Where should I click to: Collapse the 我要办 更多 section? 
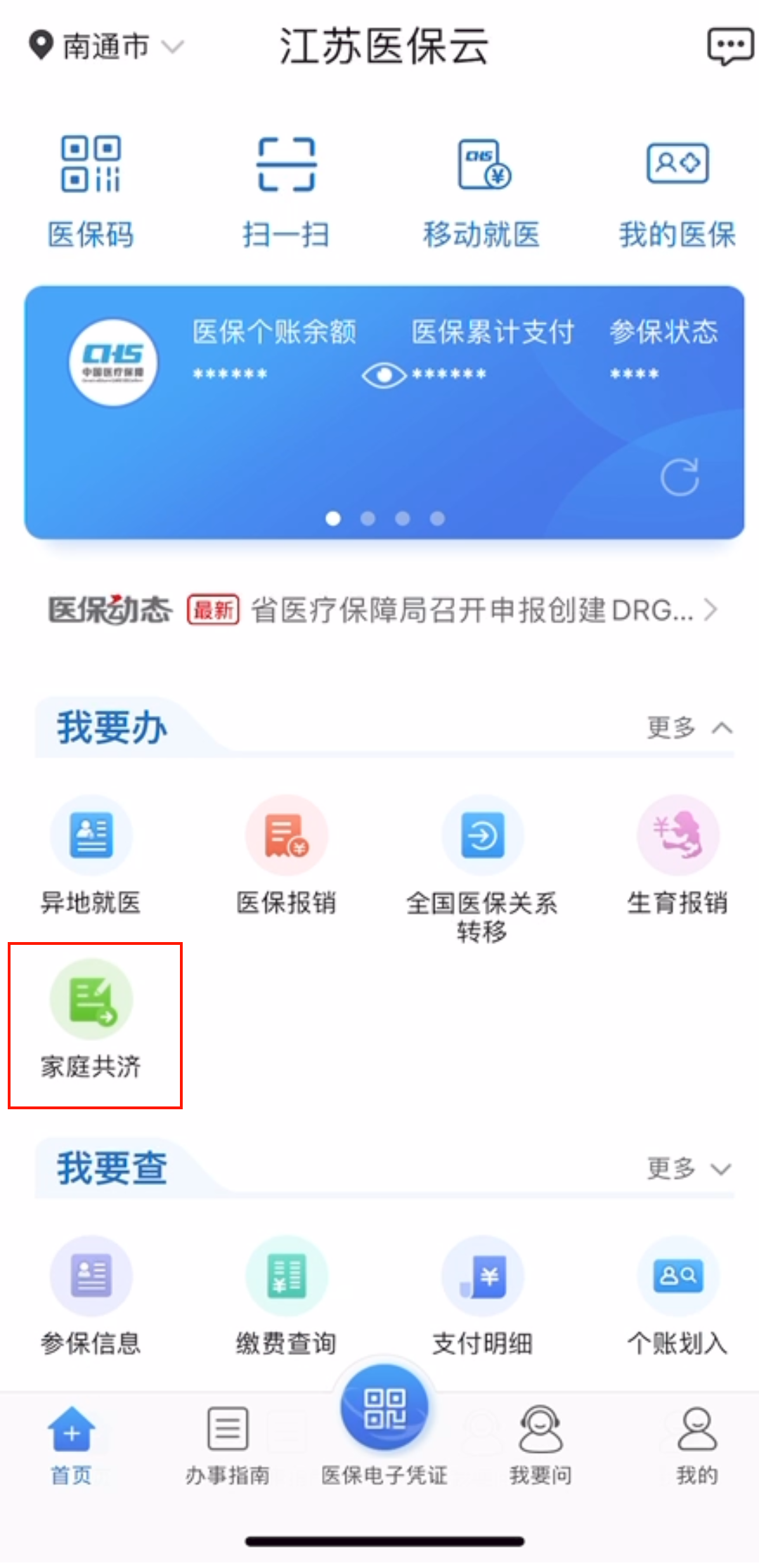point(689,728)
